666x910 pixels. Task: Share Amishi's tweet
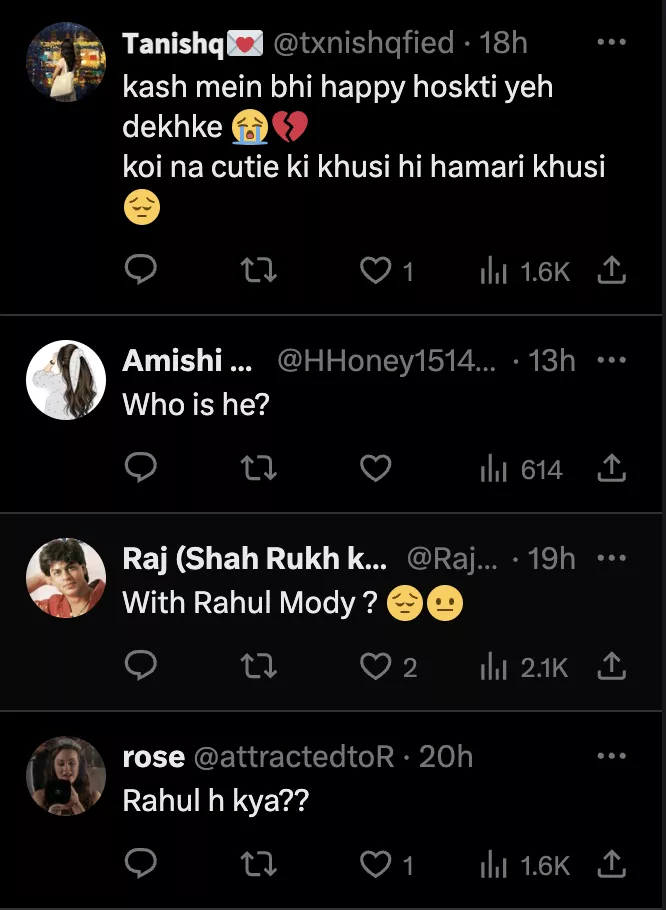tap(611, 468)
